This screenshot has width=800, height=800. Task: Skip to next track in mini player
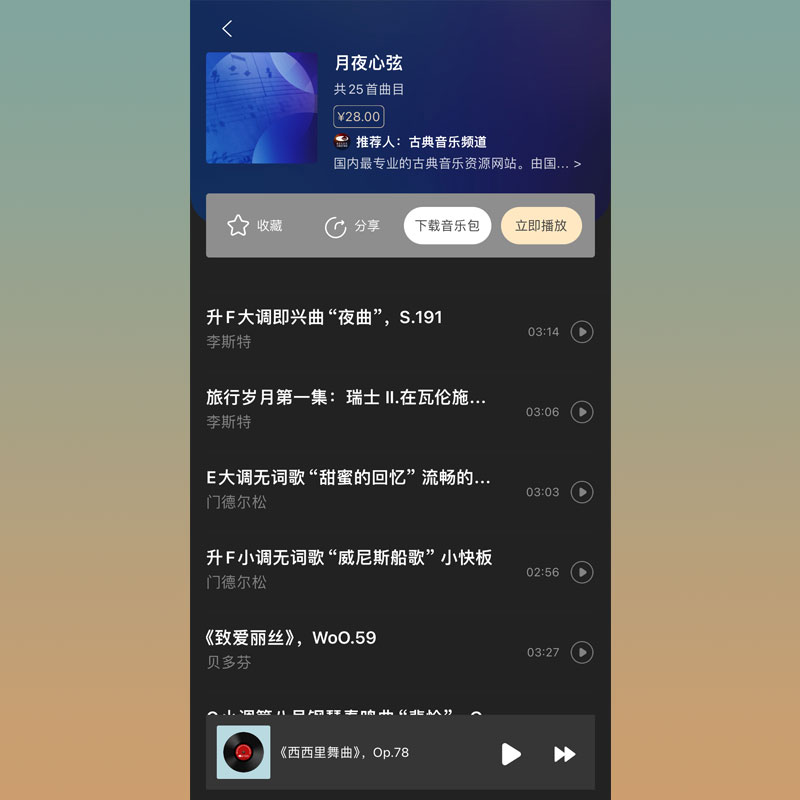(x=564, y=753)
